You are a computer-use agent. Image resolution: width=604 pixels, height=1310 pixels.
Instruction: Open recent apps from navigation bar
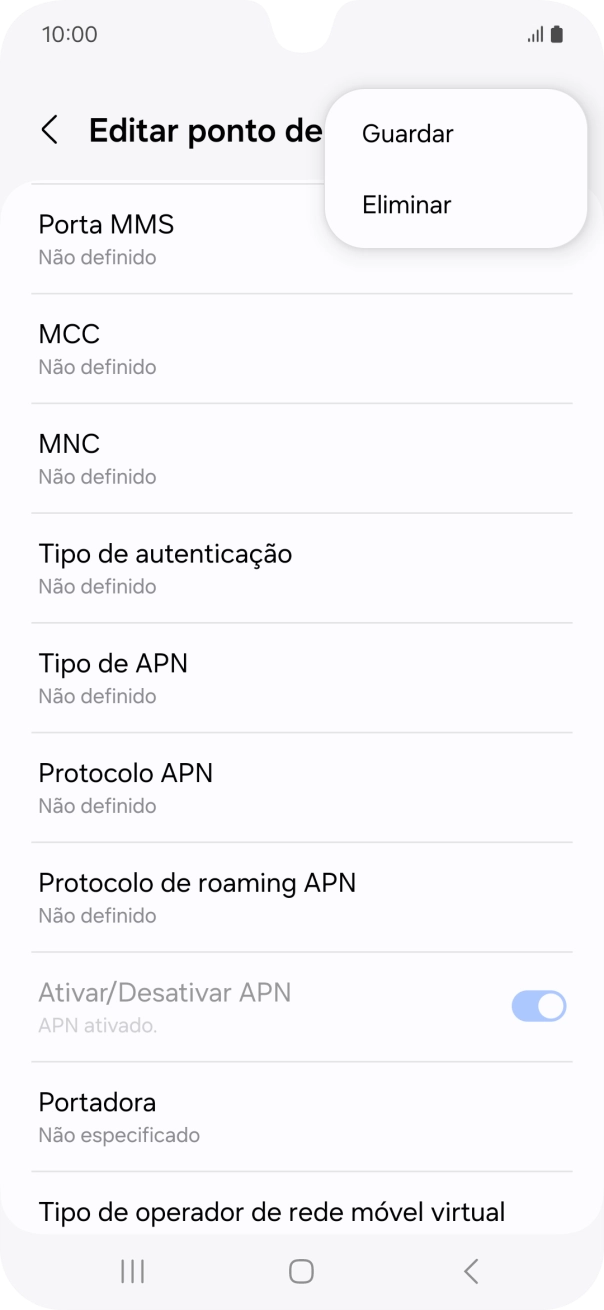point(132,1271)
